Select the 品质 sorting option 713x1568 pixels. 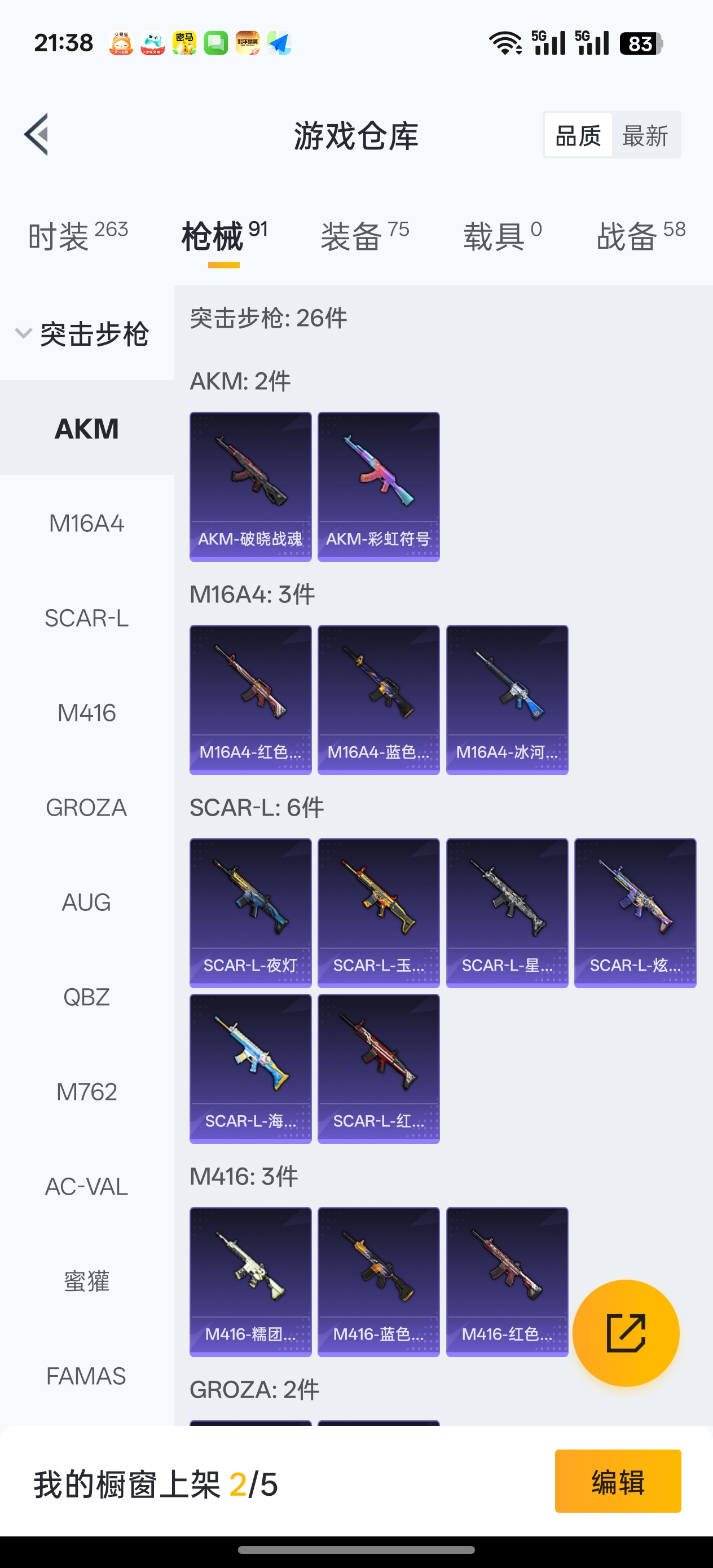tap(578, 135)
